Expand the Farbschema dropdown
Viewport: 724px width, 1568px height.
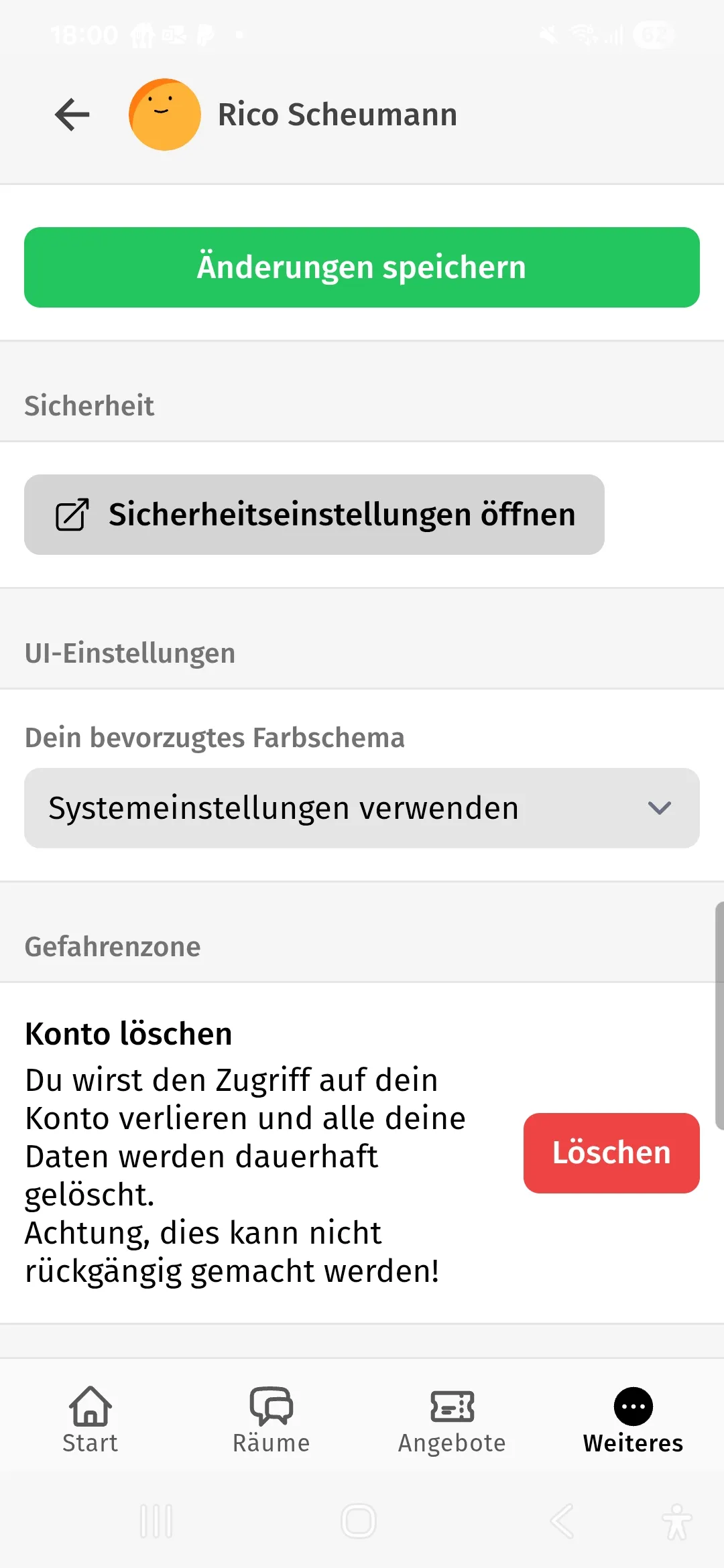click(362, 808)
